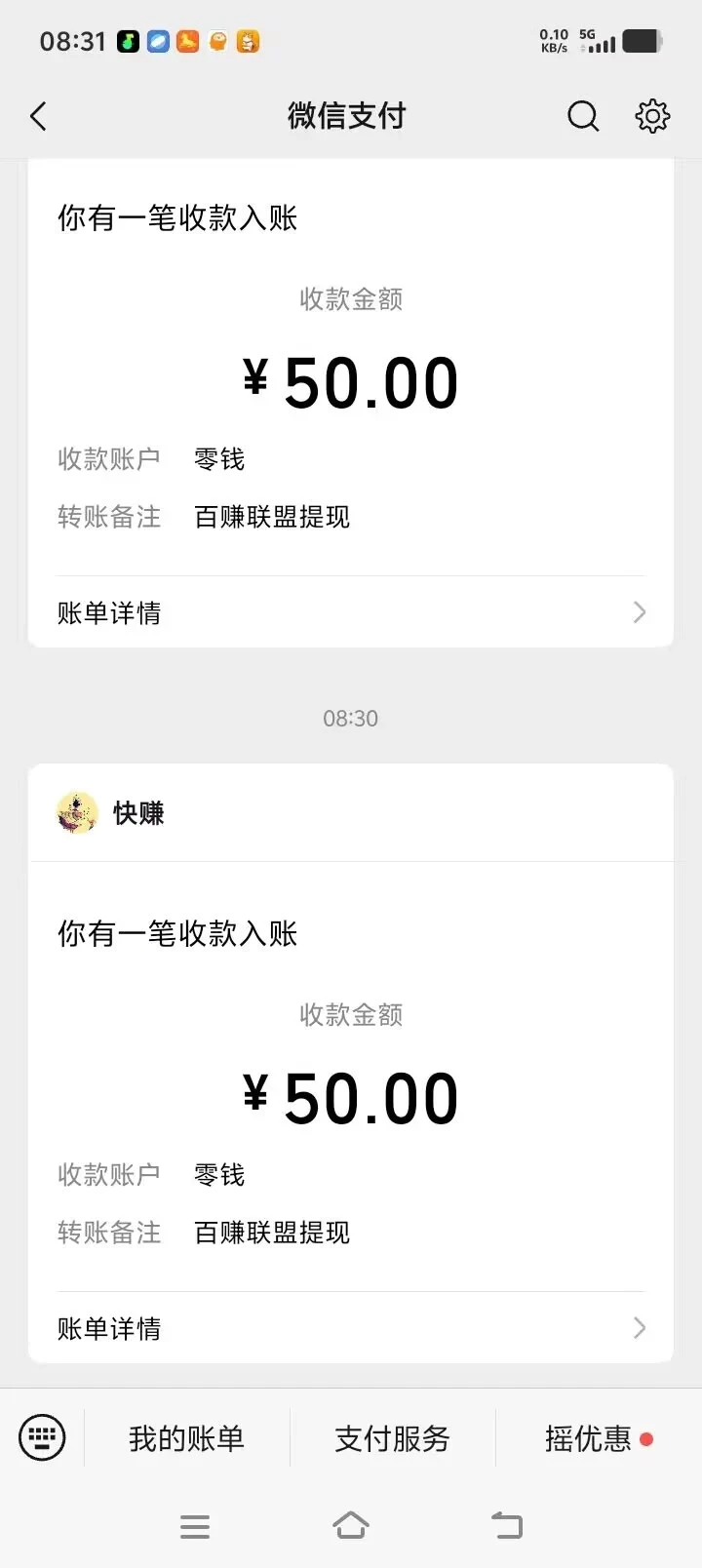The height and width of the screenshot is (1568, 702).
Task: Open the settings gear icon
Action: [652, 117]
